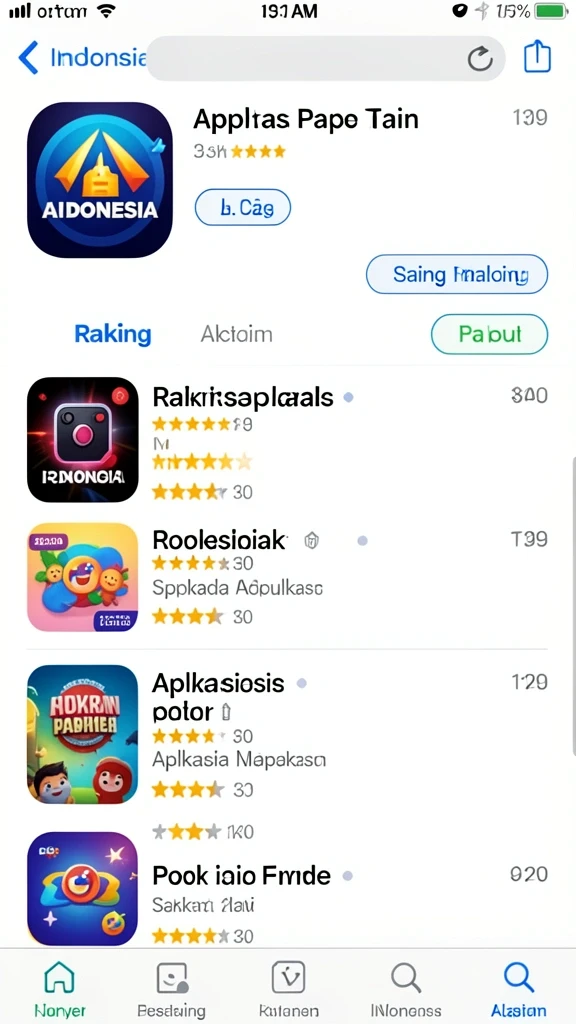Open the AIDONESIA app icon
The width and height of the screenshot is (576, 1024).
100,180
